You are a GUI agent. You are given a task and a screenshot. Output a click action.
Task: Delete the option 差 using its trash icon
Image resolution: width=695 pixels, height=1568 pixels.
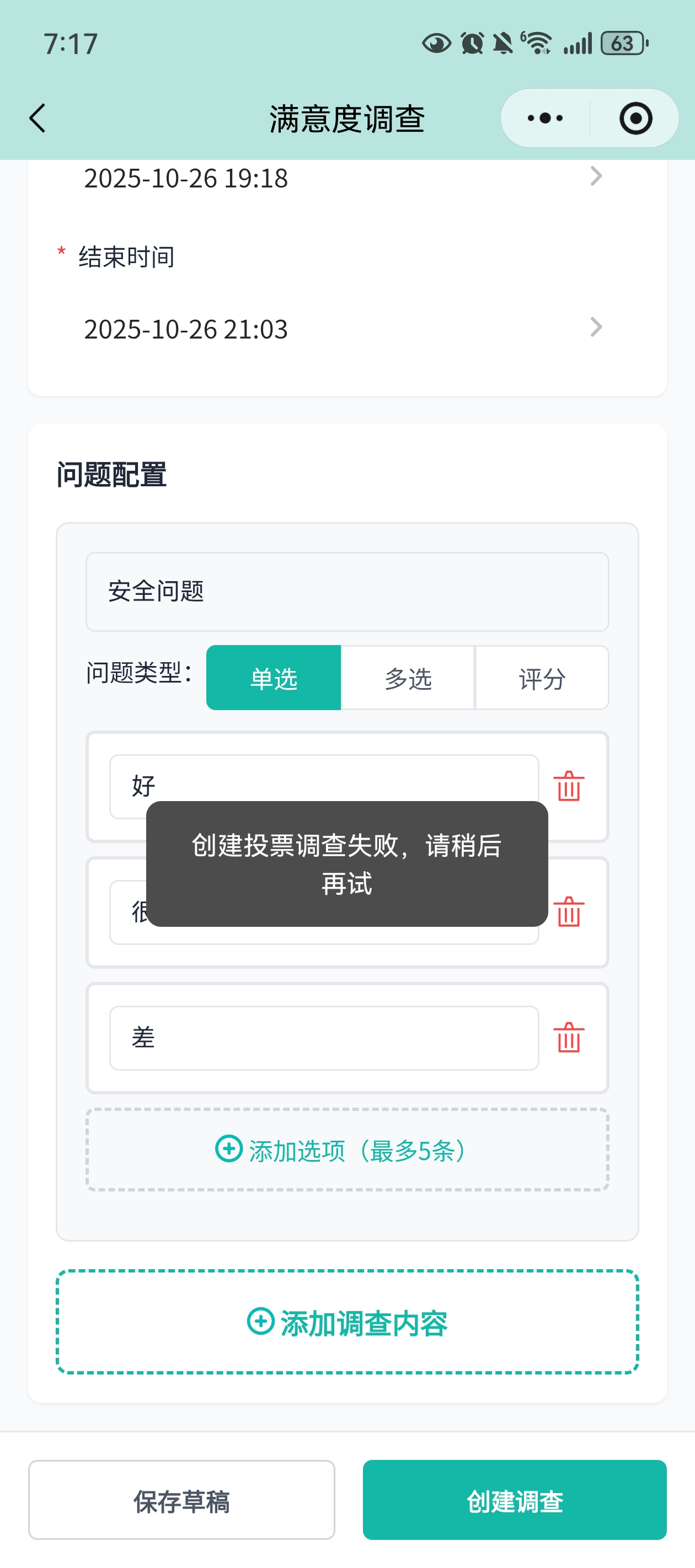(x=569, y=1037)
